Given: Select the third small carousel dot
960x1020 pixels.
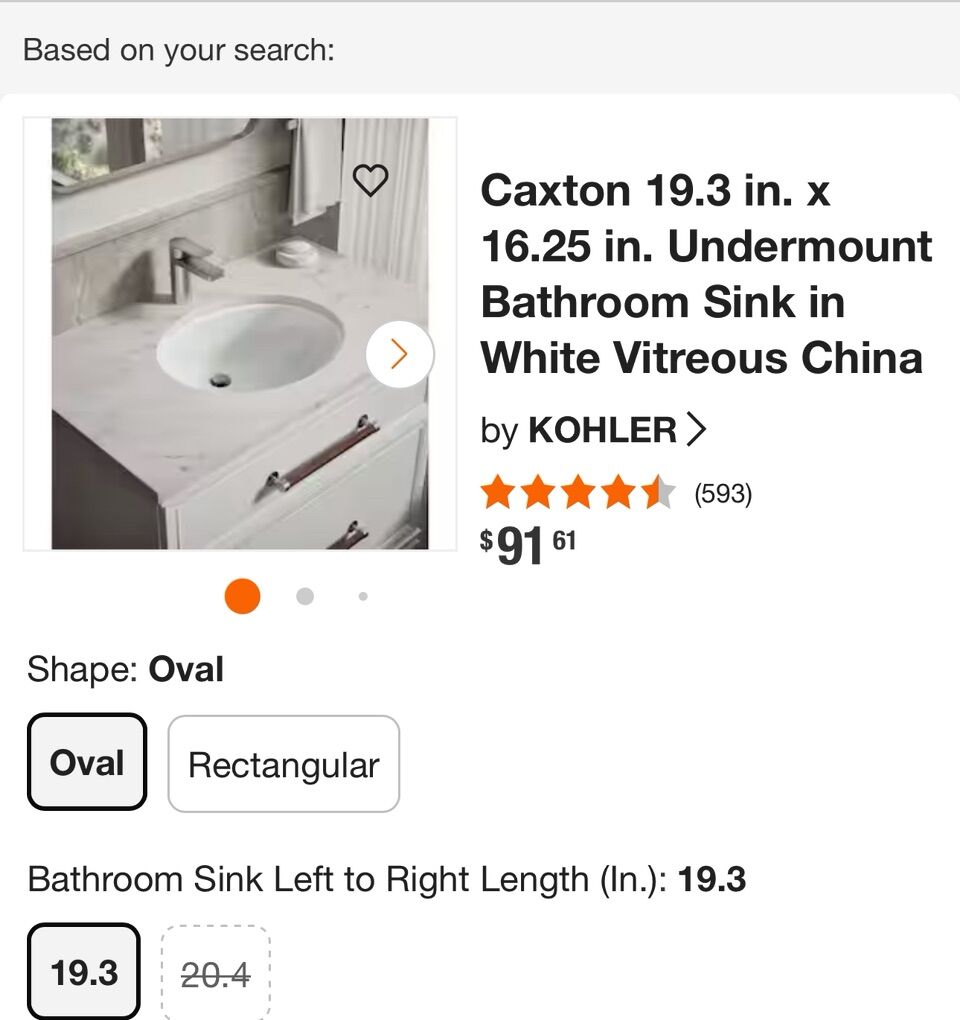Looking at the screenshot, I should 362,596.
